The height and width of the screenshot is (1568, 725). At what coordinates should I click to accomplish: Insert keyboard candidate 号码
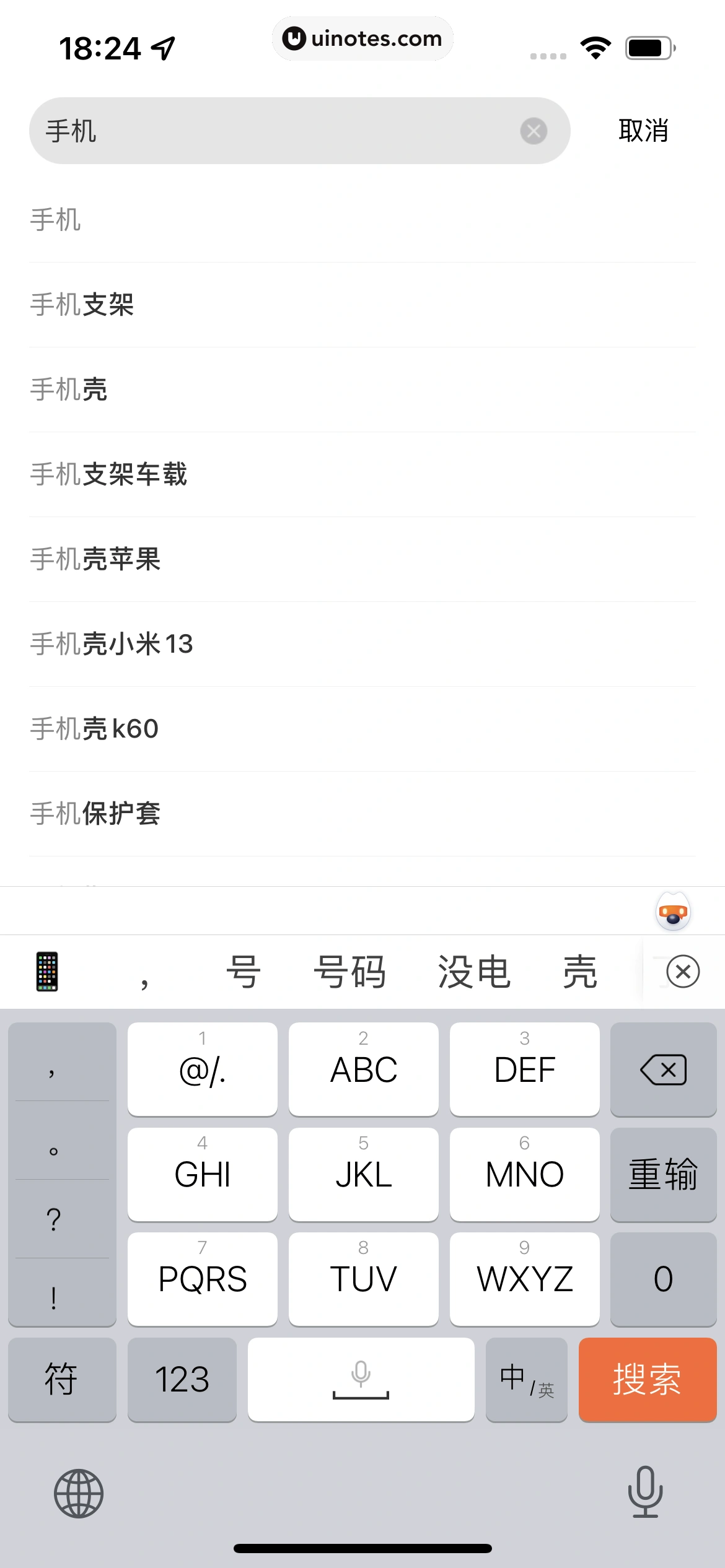(x=349, y=972)
